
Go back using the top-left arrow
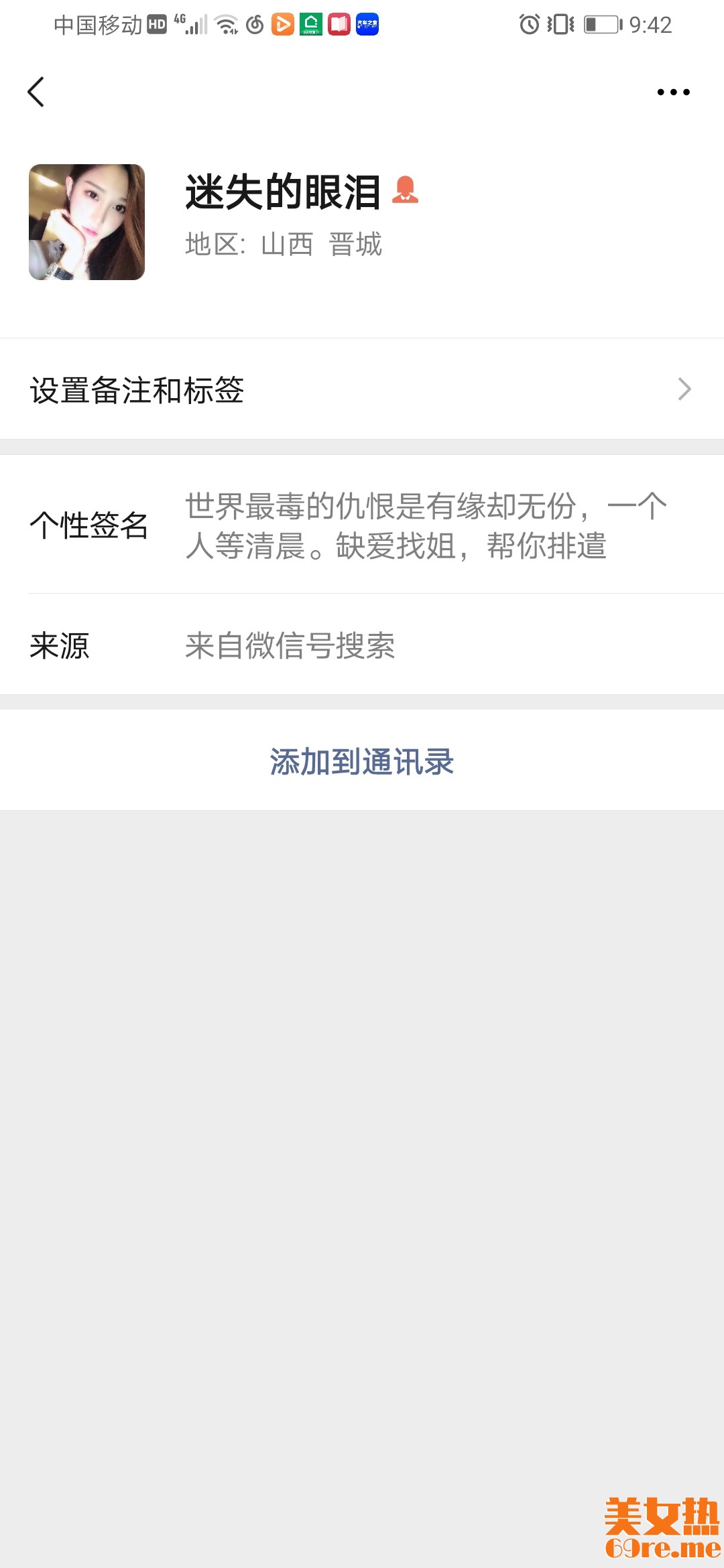pyautogui.click(x=36, y=92)
